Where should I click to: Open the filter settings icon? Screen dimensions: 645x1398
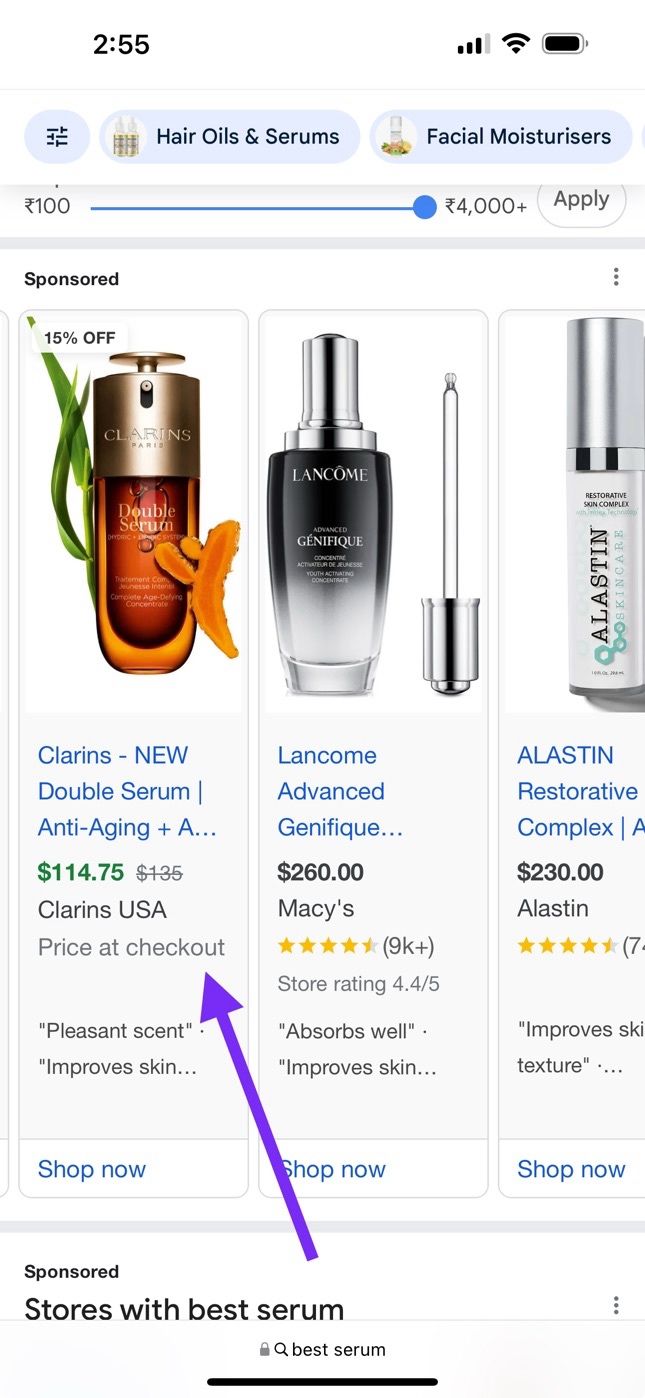pyautogui.click(x=57, y=137)
